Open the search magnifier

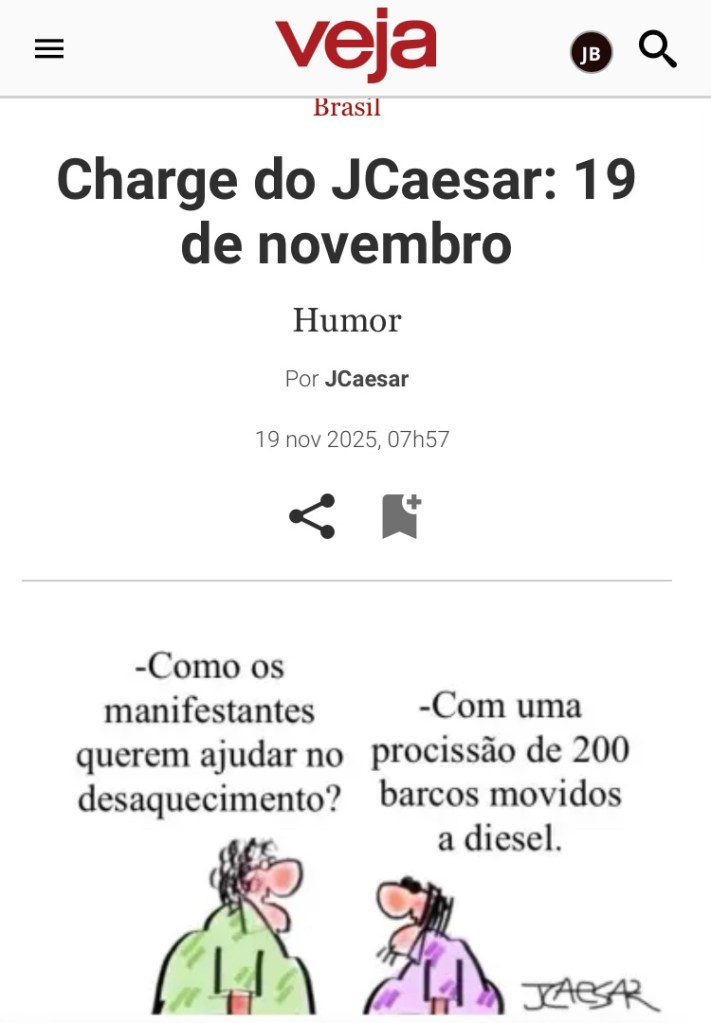(658, 48)
